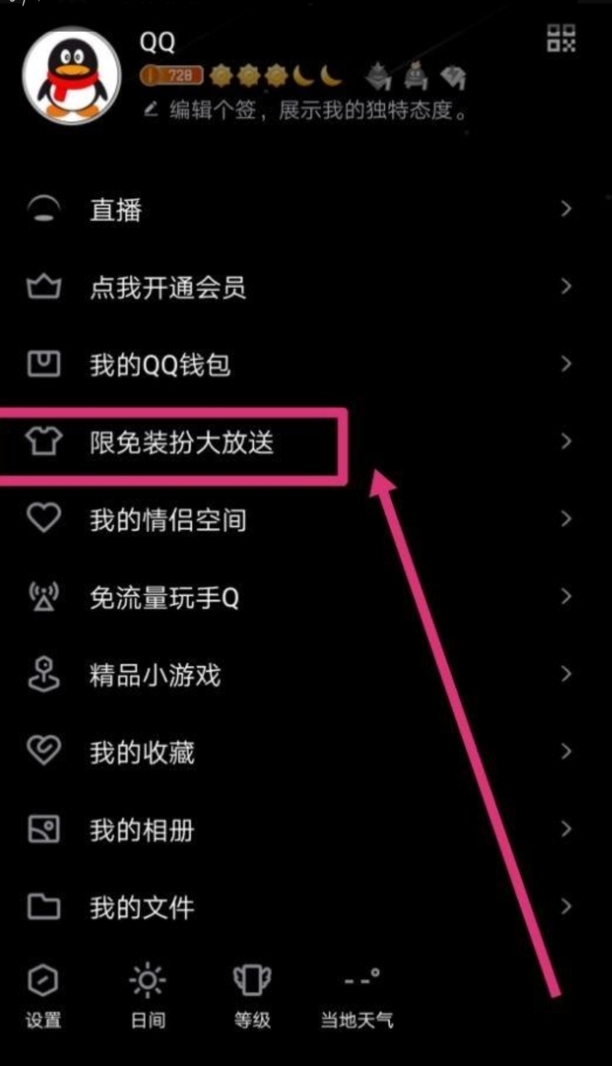Open 点我开通会员 membership row
This screenshot has height=1066, width=612.
[x=300, y=287]
